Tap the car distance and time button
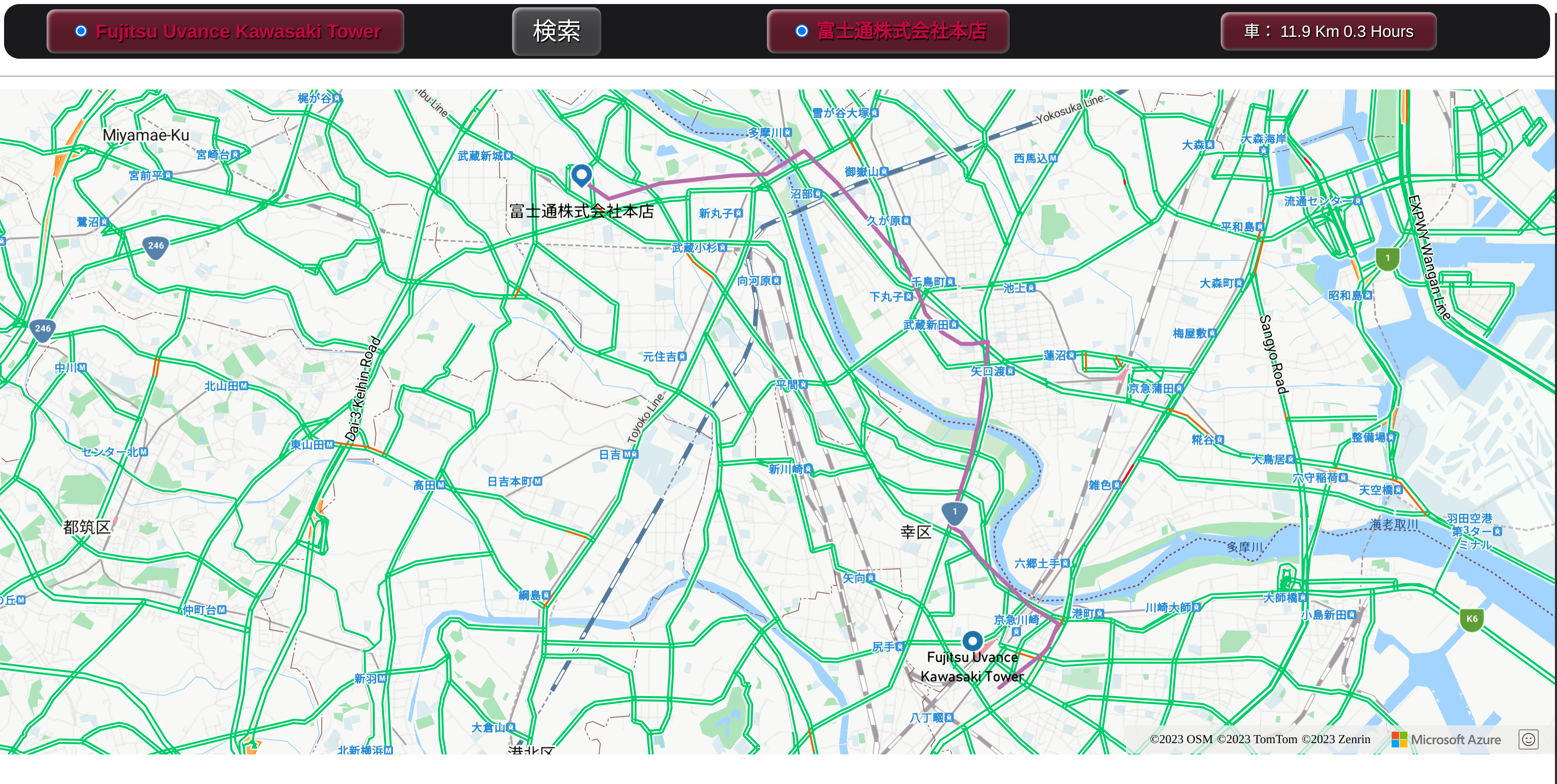This screenshot has height=784, width=1557. [x=1328, y=32]
